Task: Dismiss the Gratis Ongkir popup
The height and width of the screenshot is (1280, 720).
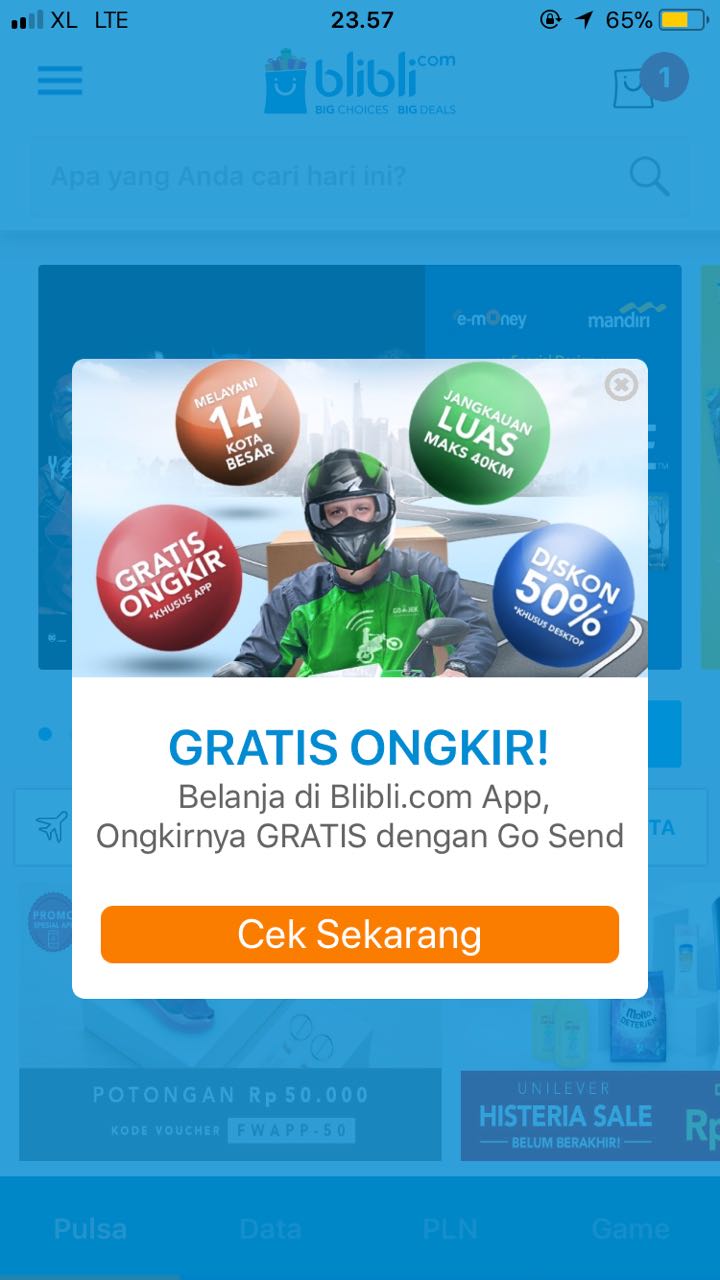Action: [621, 384]
